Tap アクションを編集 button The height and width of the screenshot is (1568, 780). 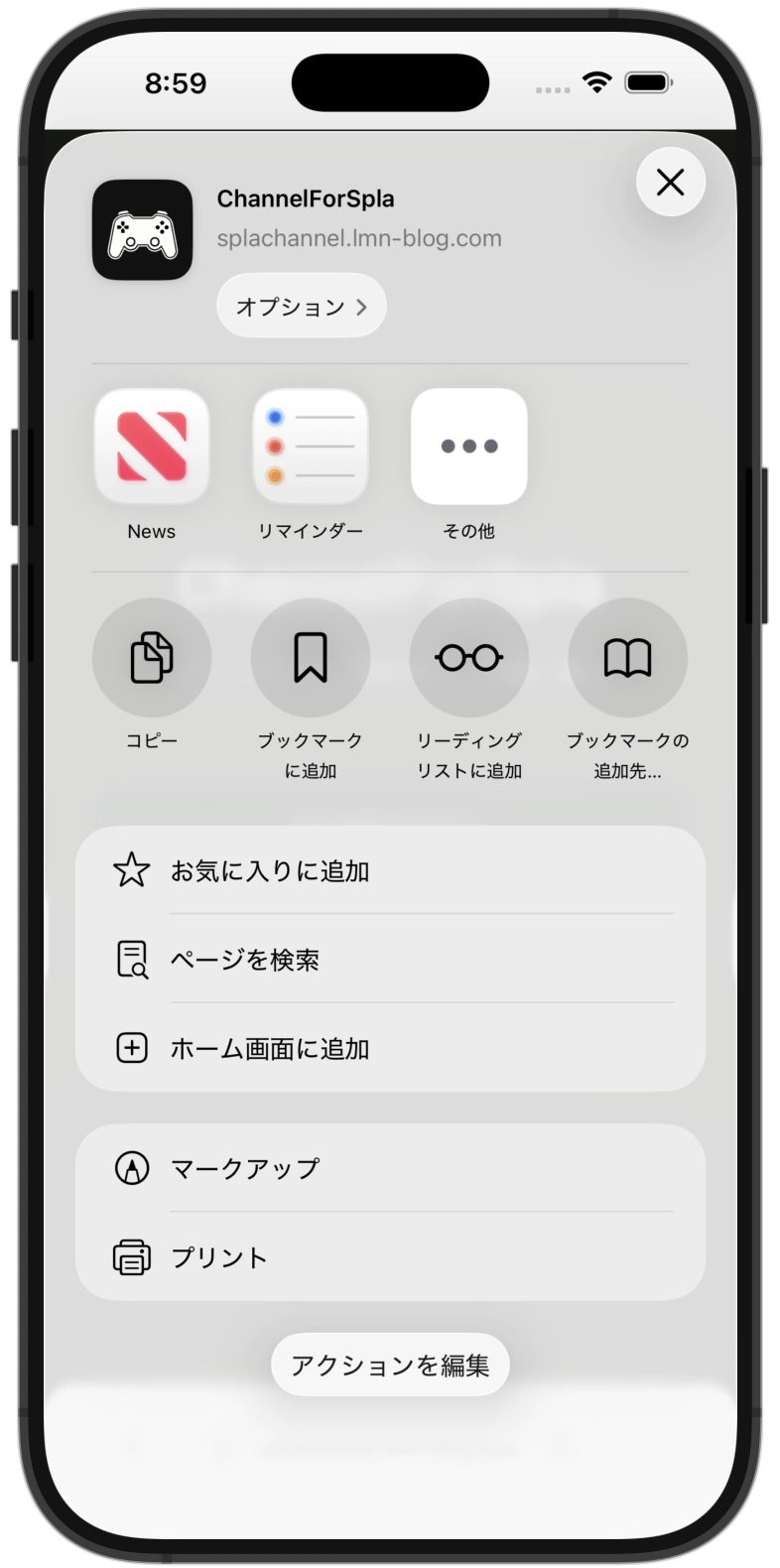pyautogui.click(x=390, y=1366)
